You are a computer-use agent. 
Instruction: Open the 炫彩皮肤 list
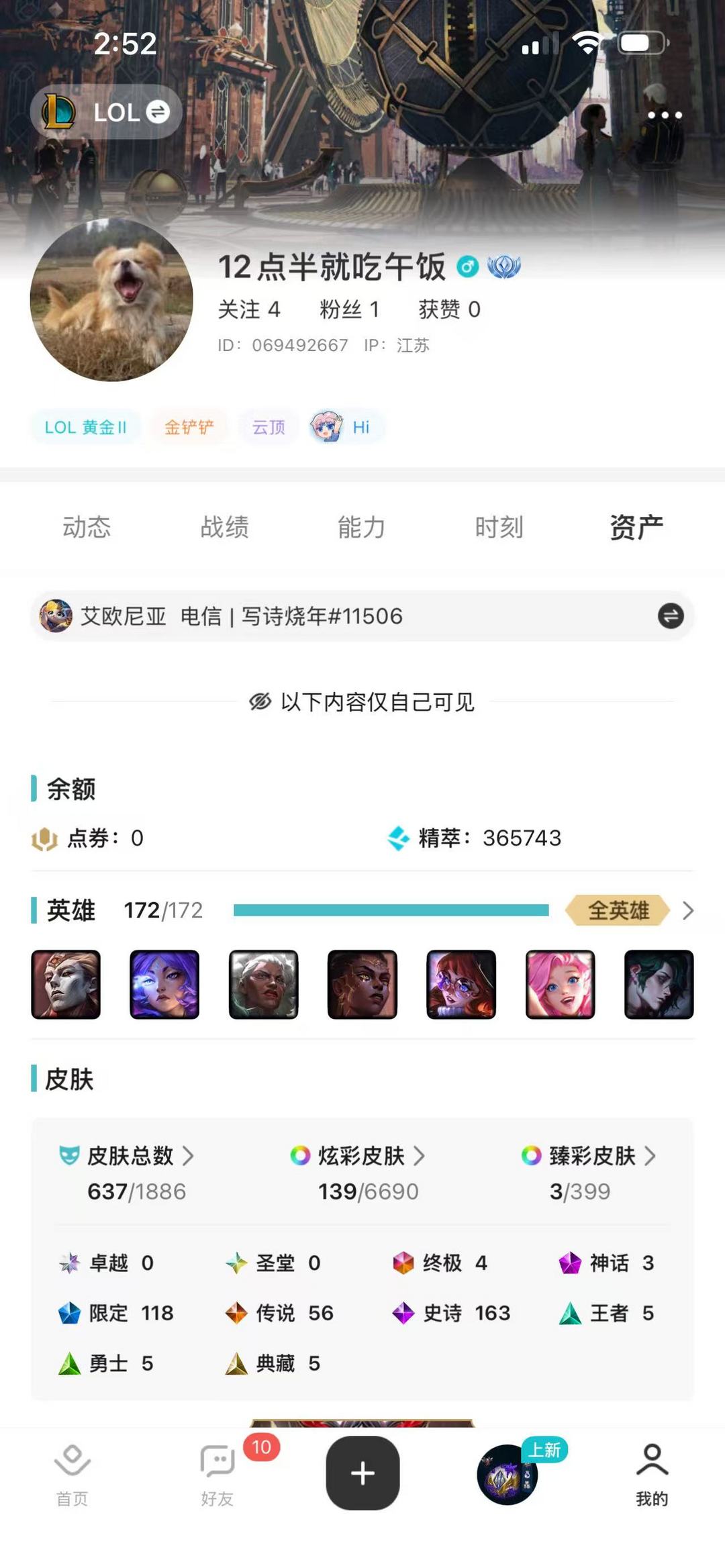358,1156
